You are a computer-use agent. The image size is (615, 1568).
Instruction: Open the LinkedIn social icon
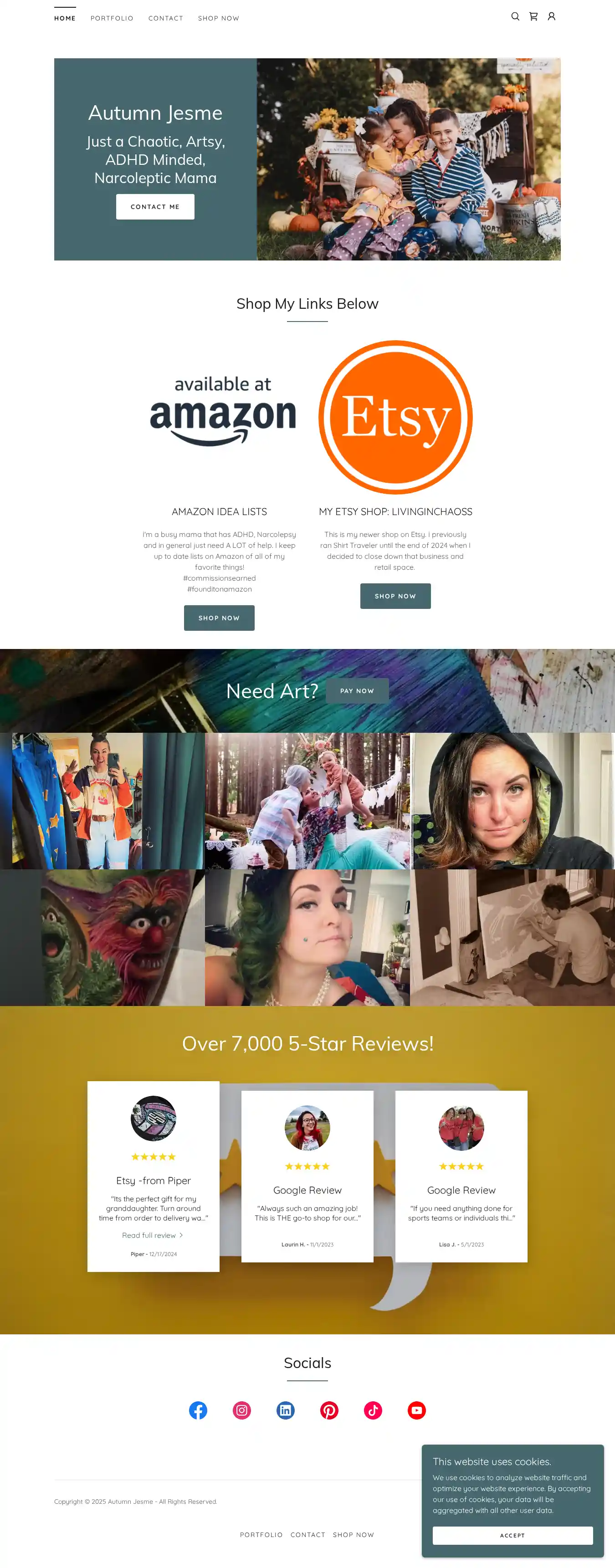[x=286, y=1410]
